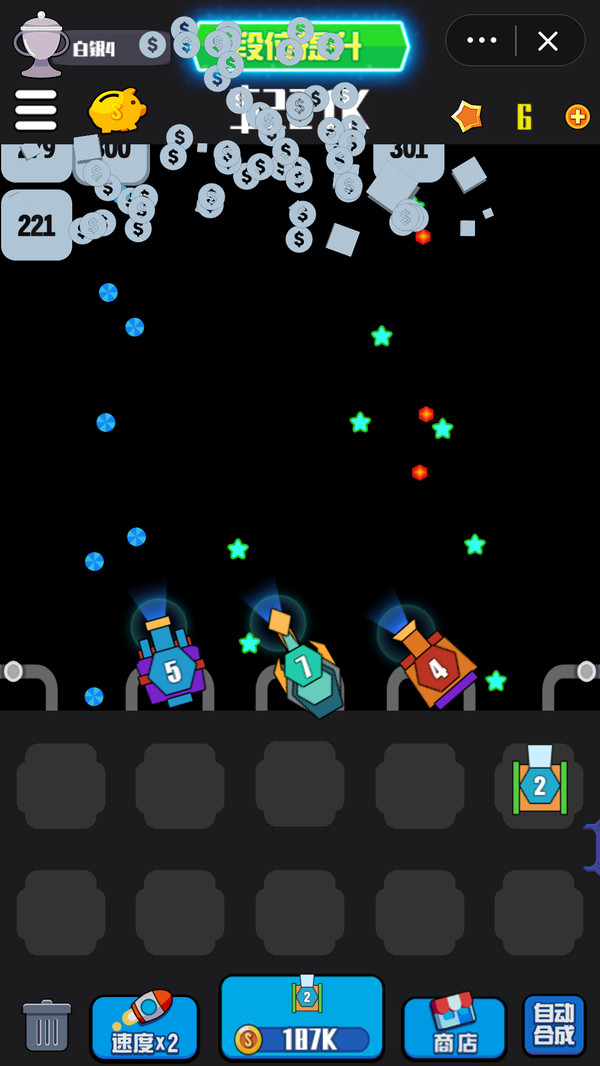600x1066 pixels.
Task: Enable 自动合成 auto merge
Action: pyautogui.click(x=554, y=1025)
